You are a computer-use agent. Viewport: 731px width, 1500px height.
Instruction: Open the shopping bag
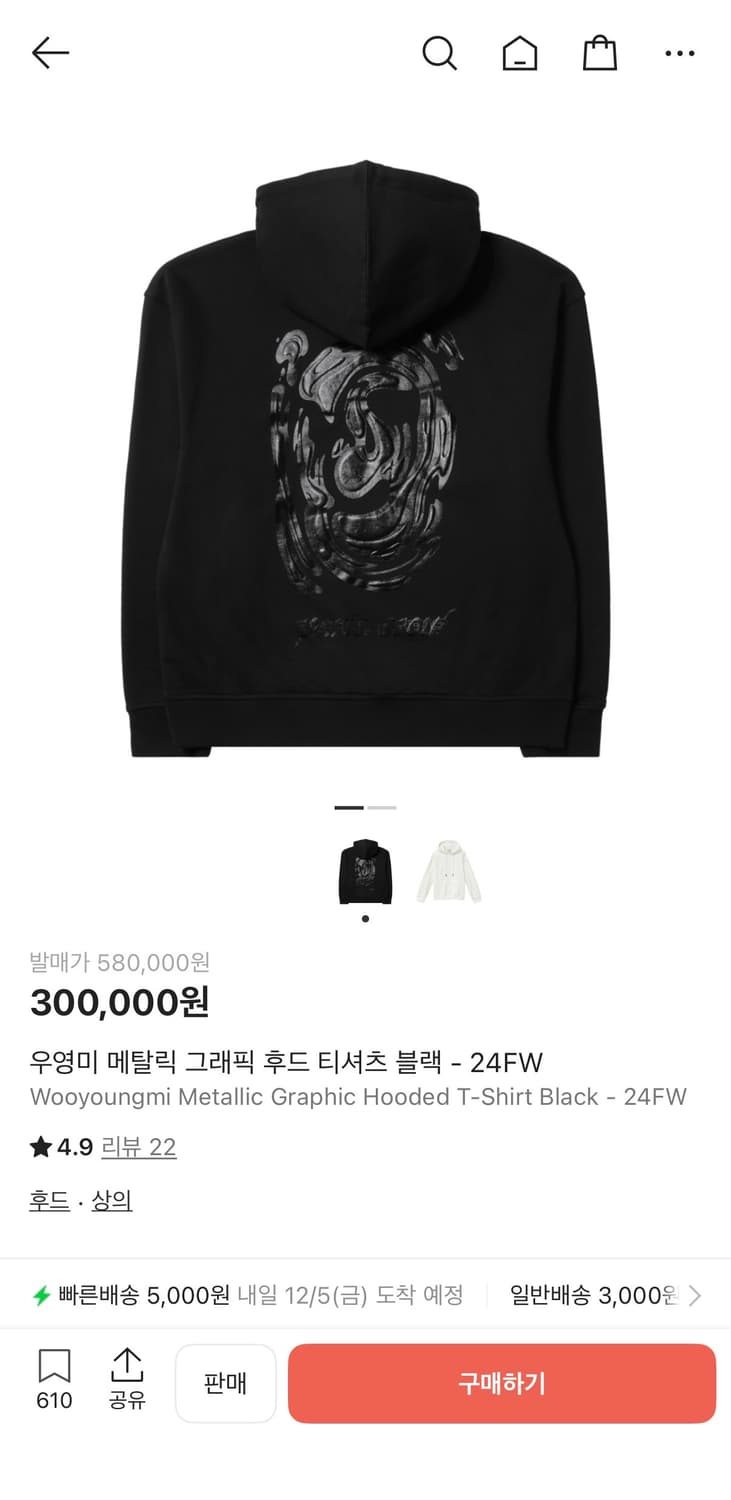tap(599, 53)
